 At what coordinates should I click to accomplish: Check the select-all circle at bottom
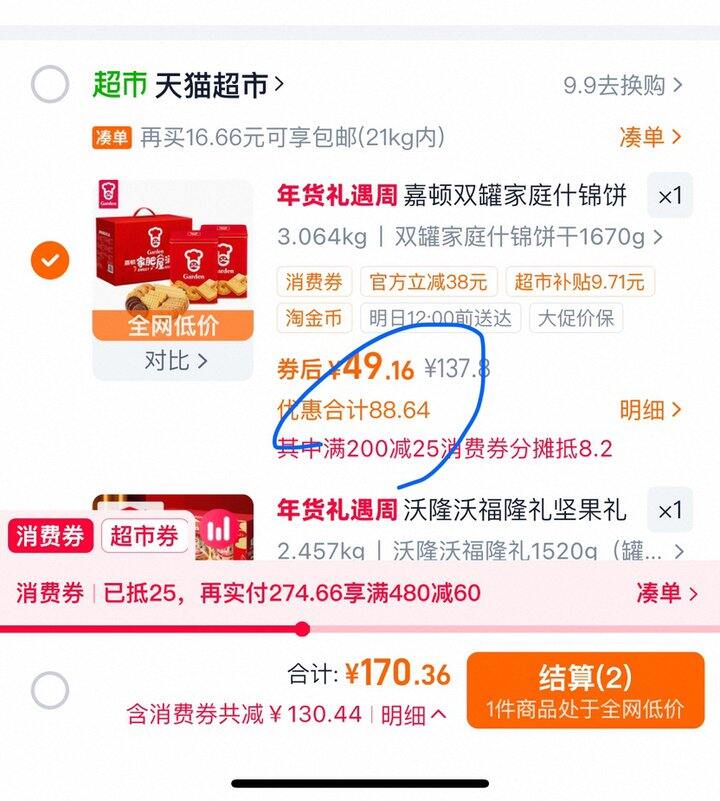(50, 690)
